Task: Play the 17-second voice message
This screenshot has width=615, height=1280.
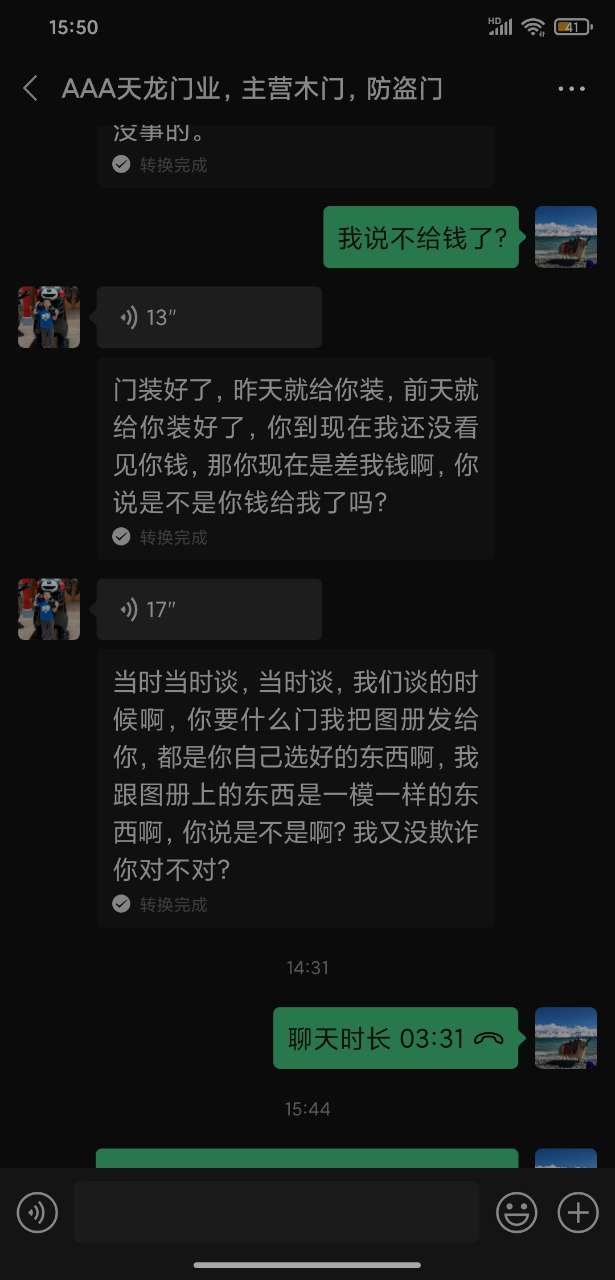Action: (209, 609)
